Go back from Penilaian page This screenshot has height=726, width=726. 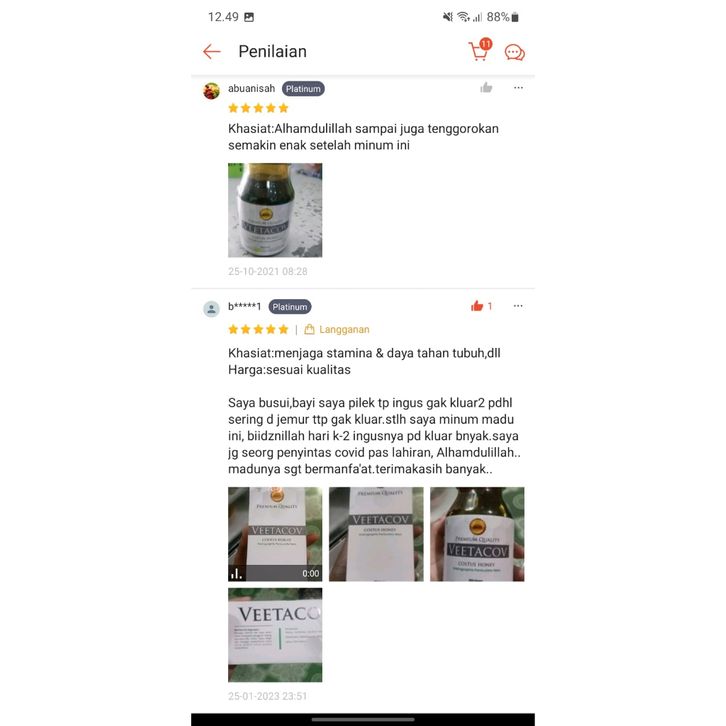211,52
